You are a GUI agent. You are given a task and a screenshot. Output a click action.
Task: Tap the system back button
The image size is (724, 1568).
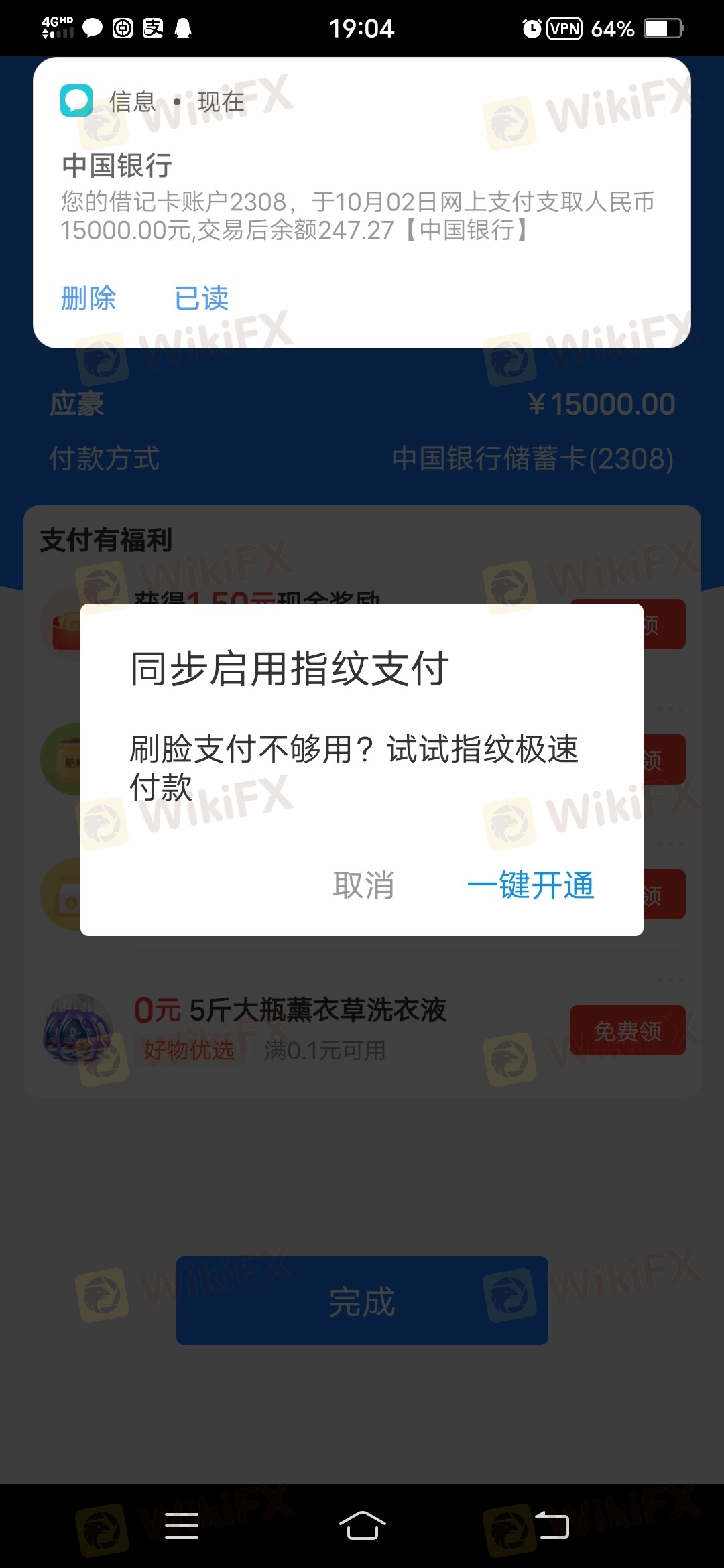(x=552, y=1526)
